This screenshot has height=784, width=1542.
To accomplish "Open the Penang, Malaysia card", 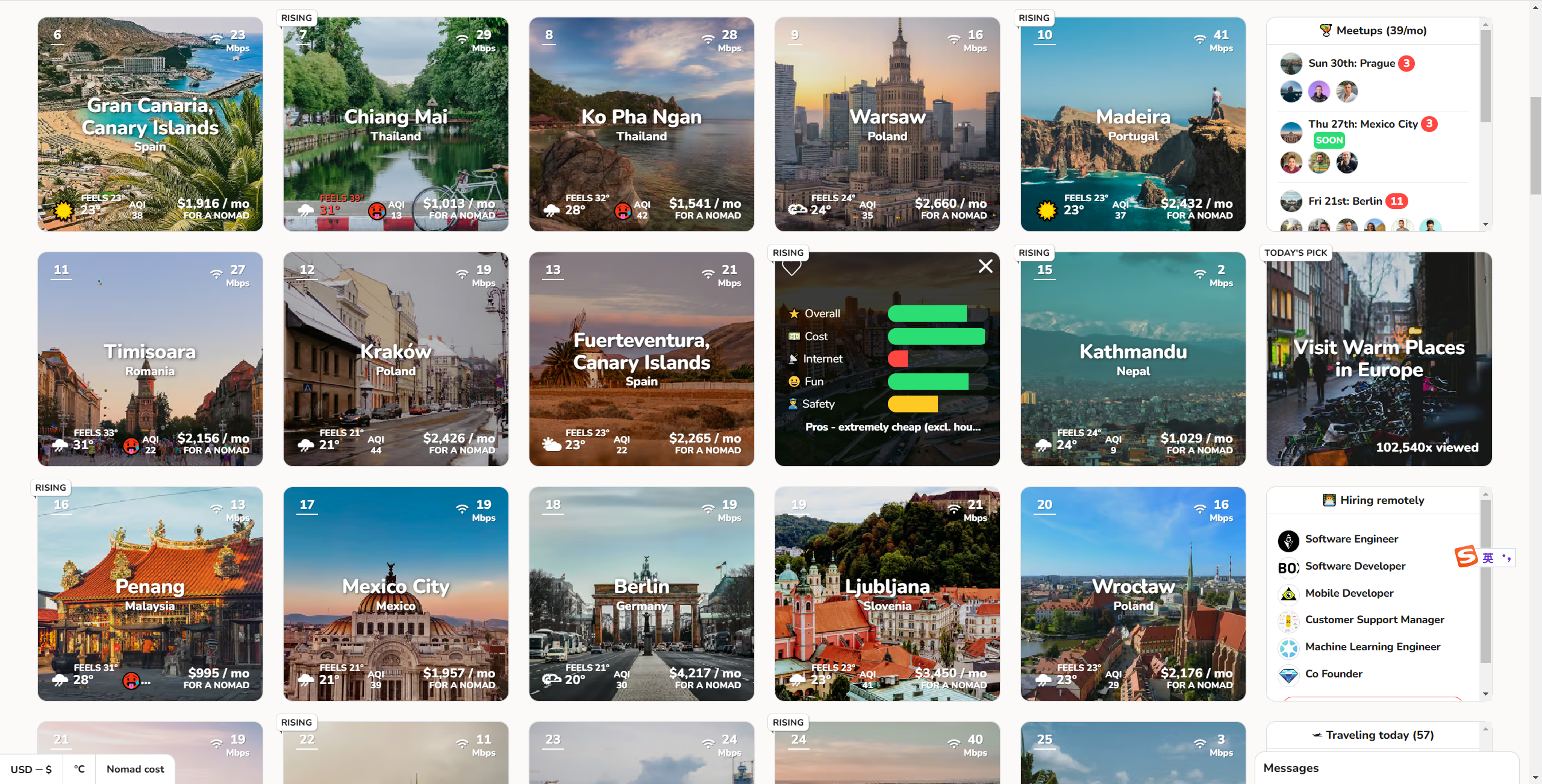I will click(x=150, y=594).
